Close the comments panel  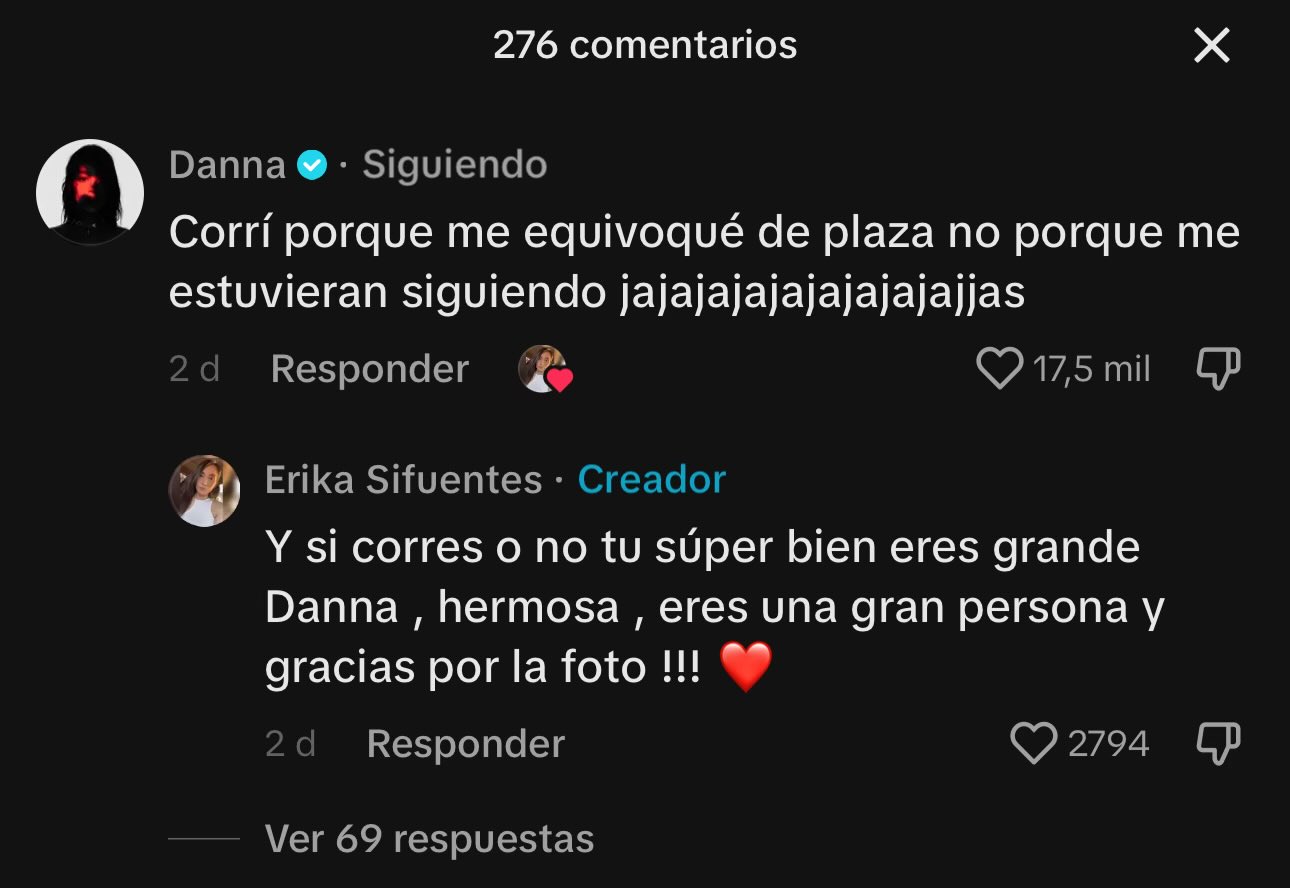[x=1212, y=46]
